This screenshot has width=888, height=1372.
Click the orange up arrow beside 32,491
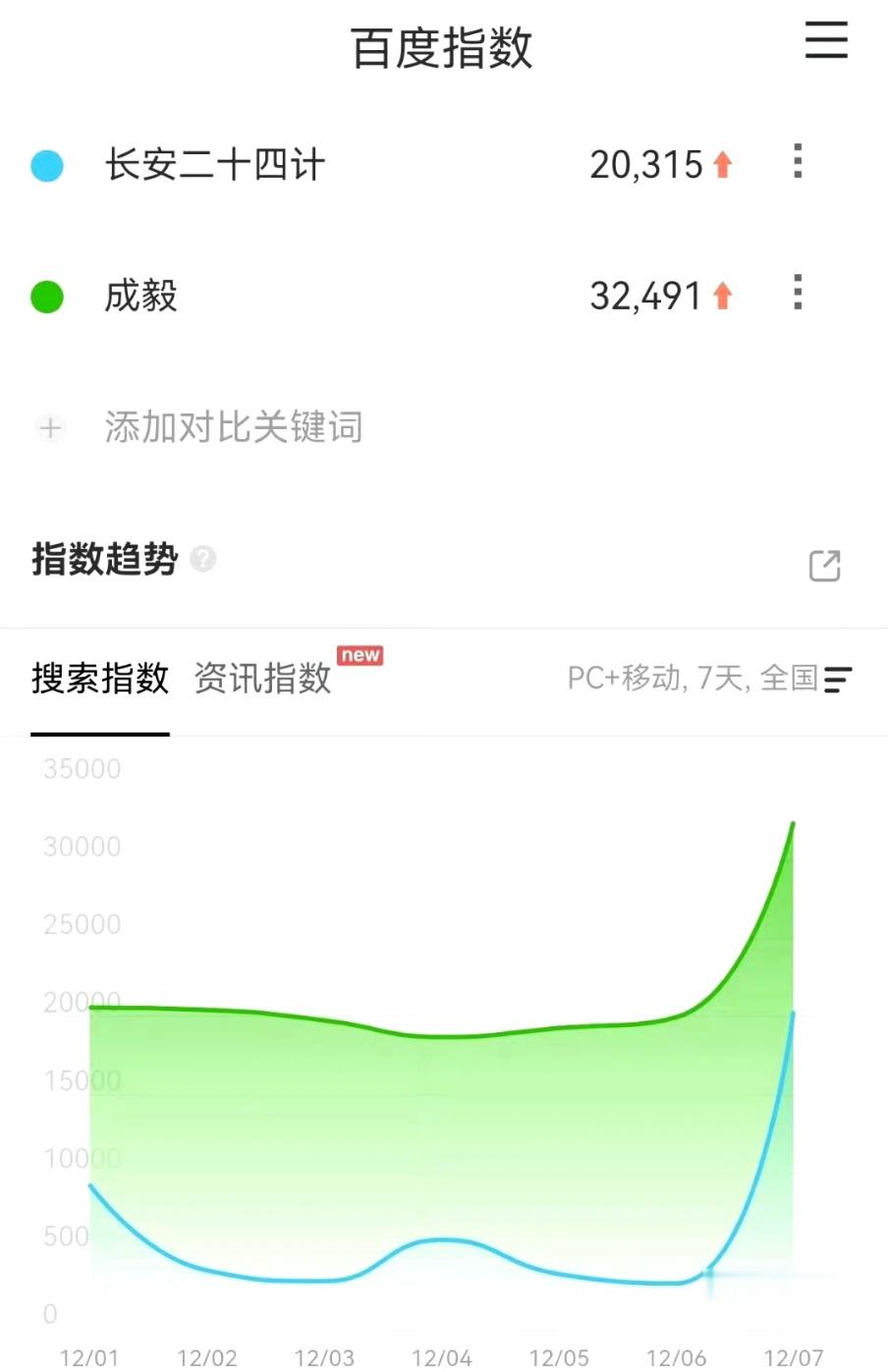[721, 294]
